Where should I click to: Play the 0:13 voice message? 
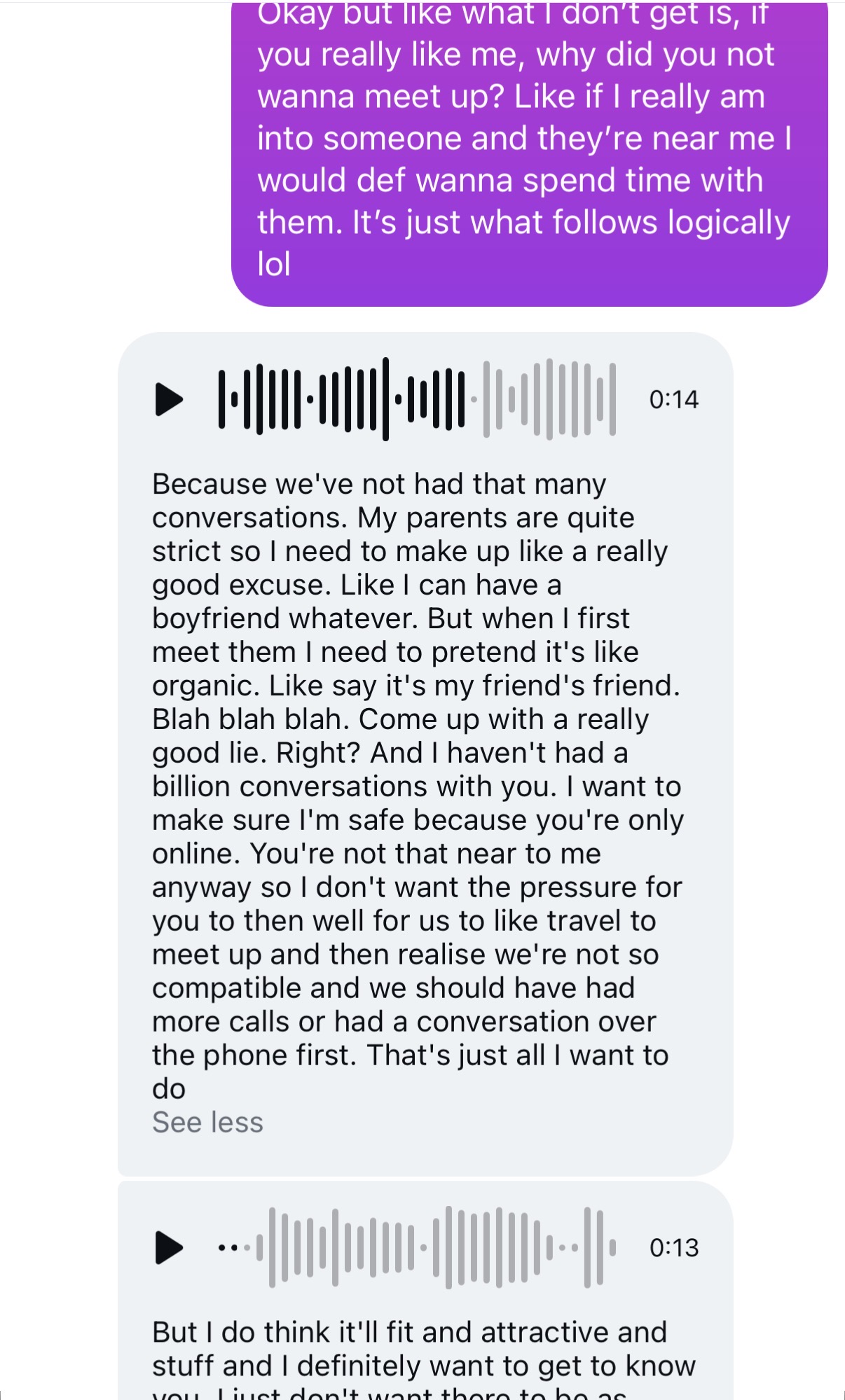coord(168,1247)
